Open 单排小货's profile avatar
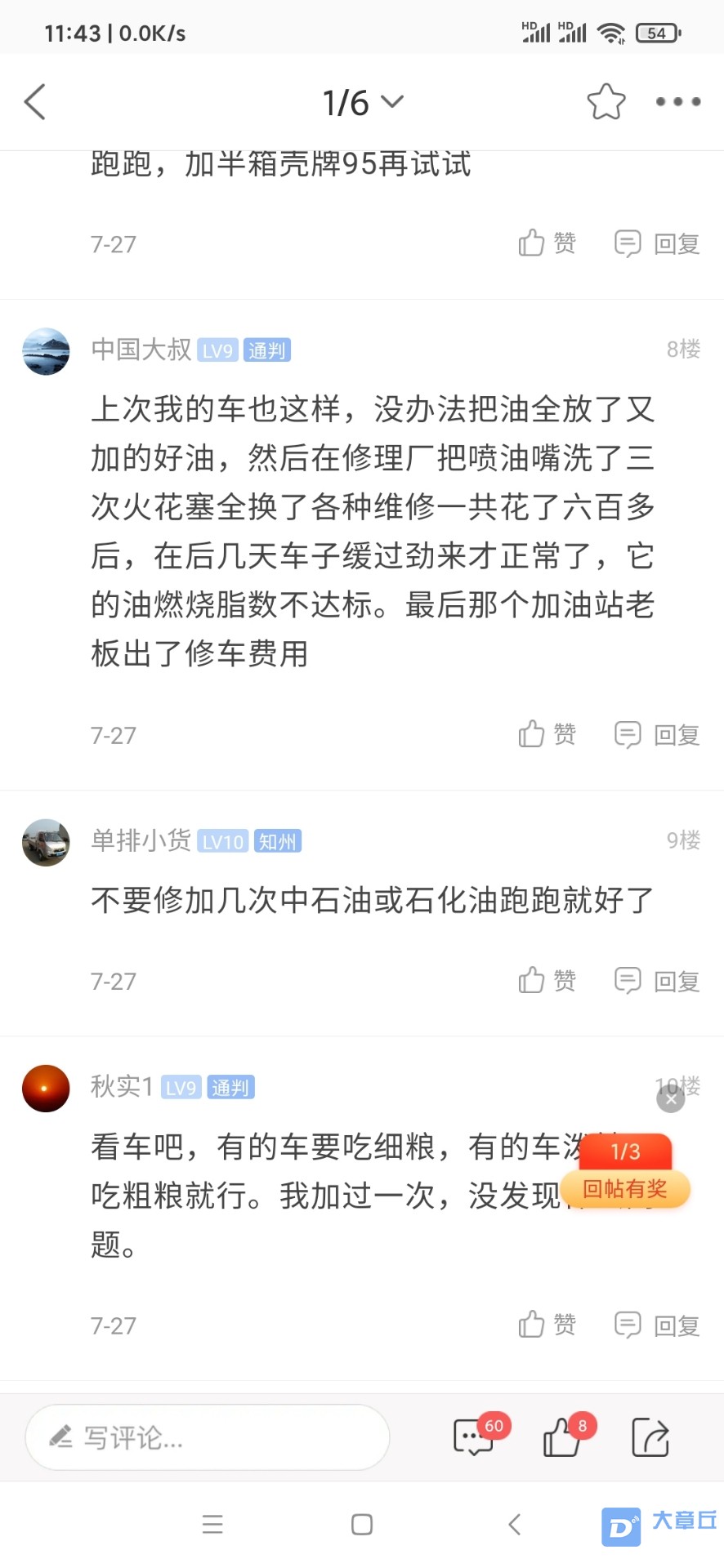 (x=46, y=842)
